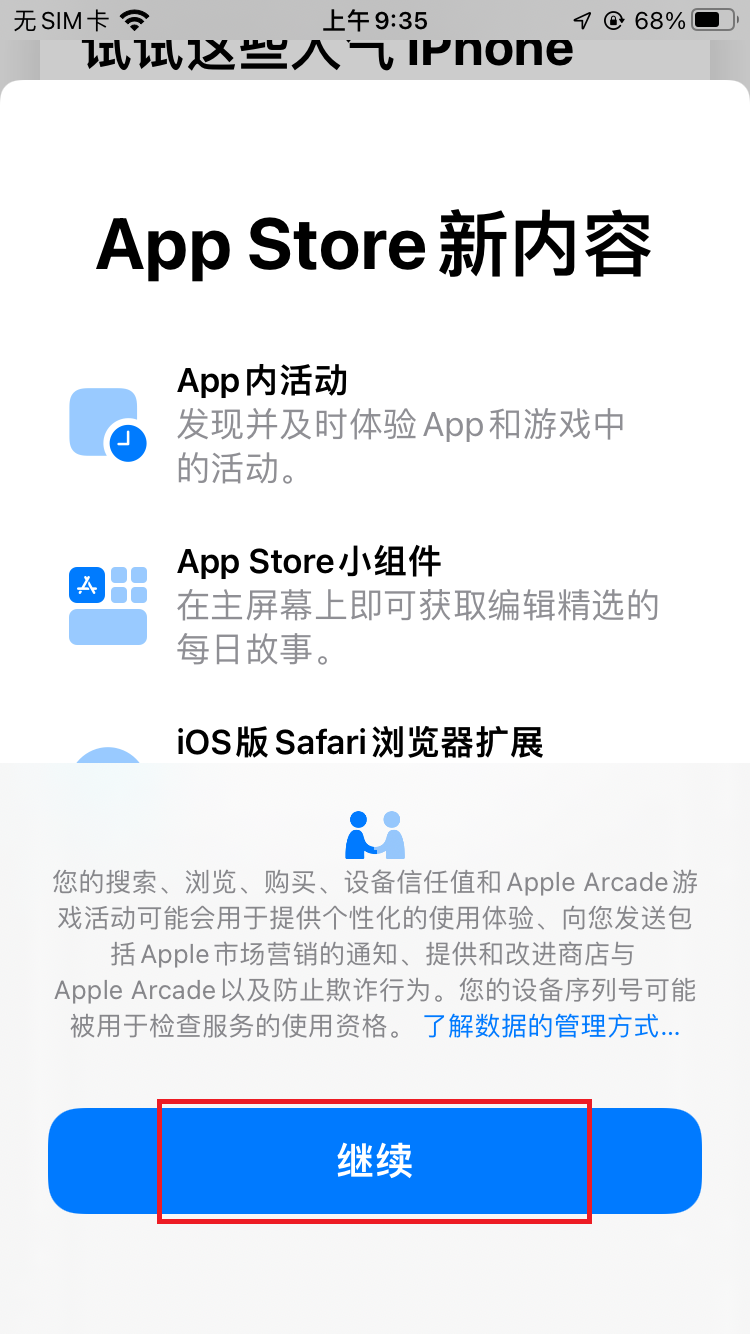Tap the 继续 button
This screenshot has height=1334, width=750.
coord(375,1160)
